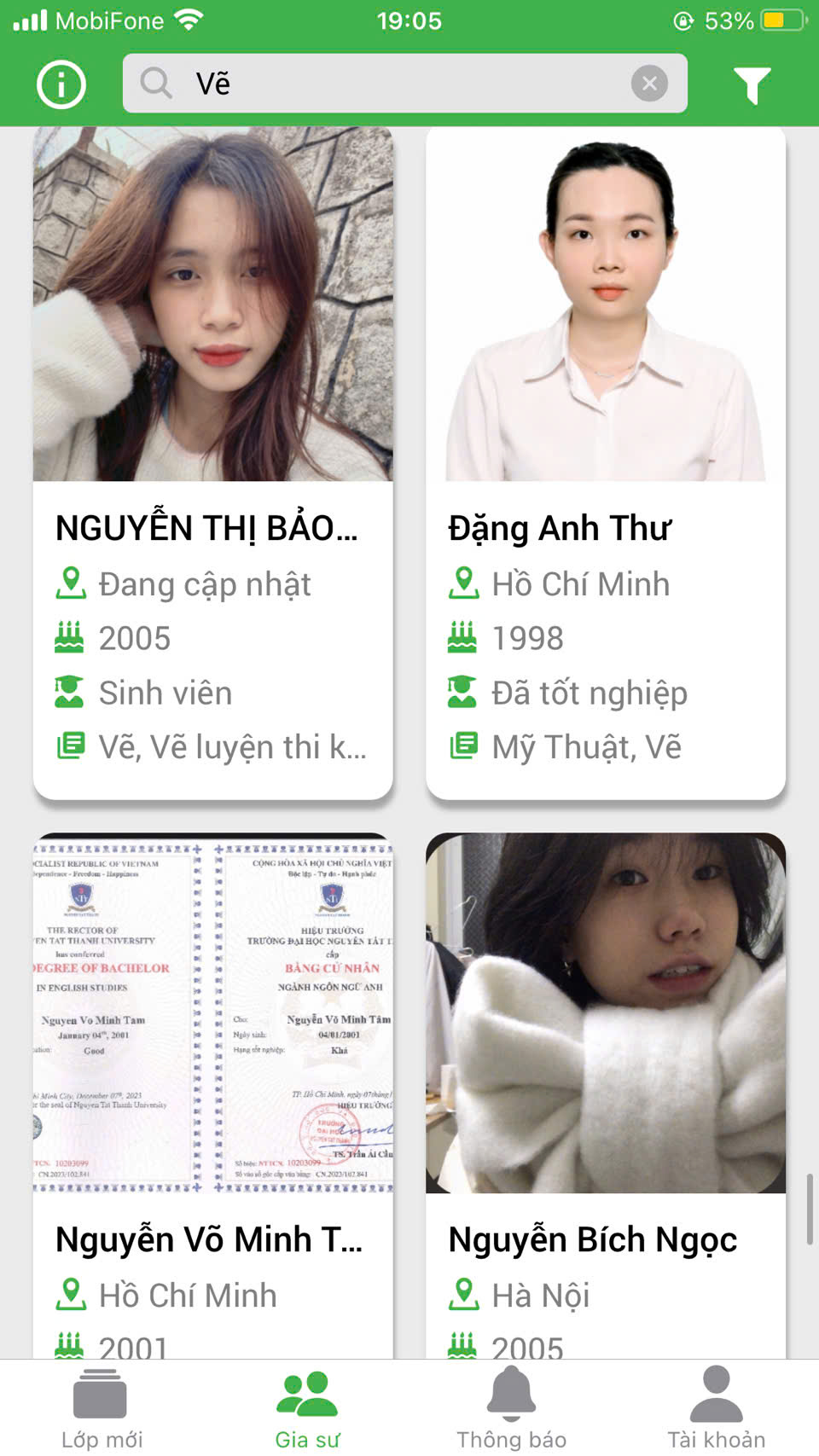Screen dimensions: 819x1456
Task: Switch to the Lớp mới tab
Action: pyautogui.click(x=102, y=1409)
